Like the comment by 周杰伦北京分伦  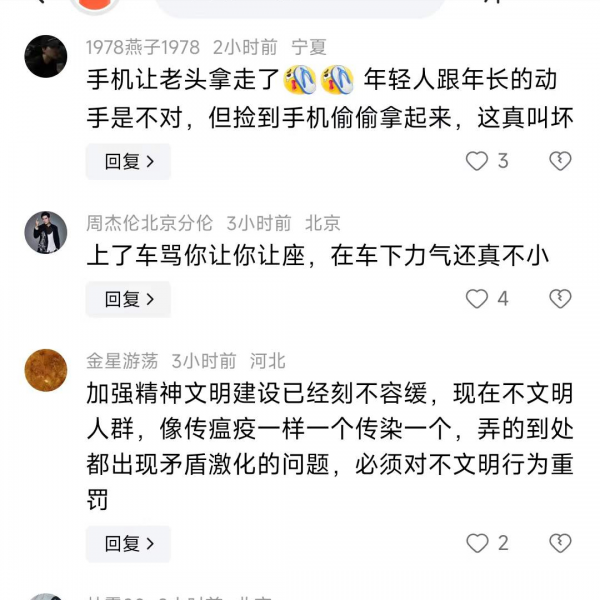pos(477,298)
